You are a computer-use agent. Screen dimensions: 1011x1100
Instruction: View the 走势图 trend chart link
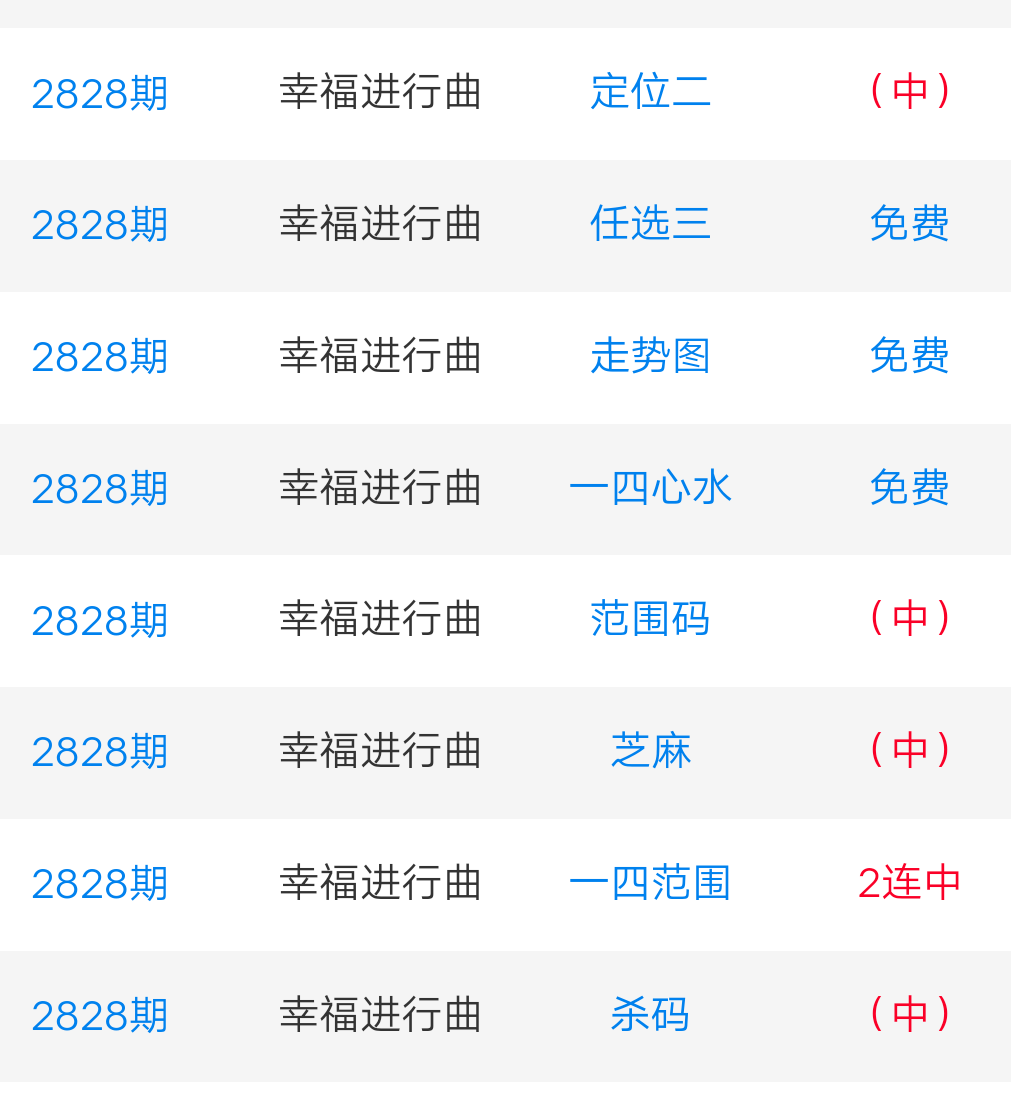(650, 357)
